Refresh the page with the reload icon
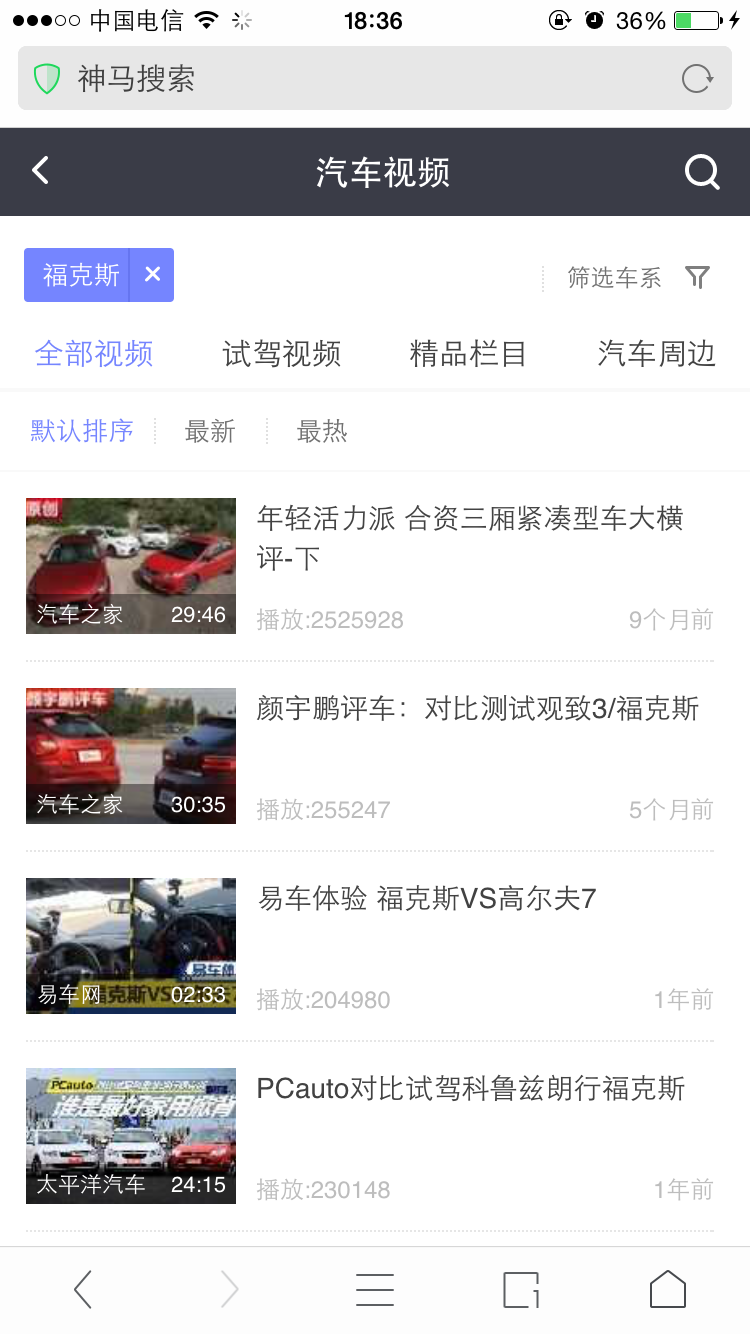 pyautogui.click(x=699, y=77)
